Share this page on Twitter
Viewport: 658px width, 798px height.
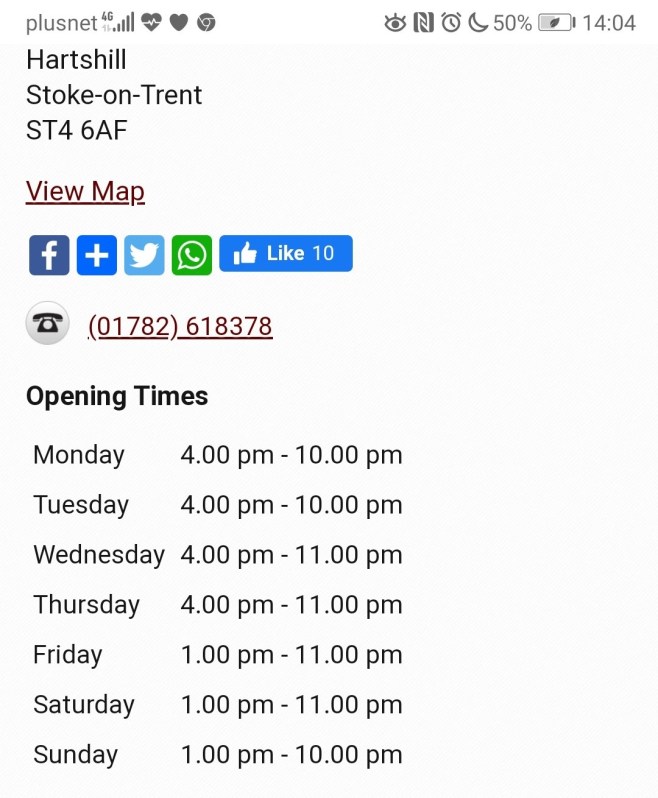click(x=144, y=255)
